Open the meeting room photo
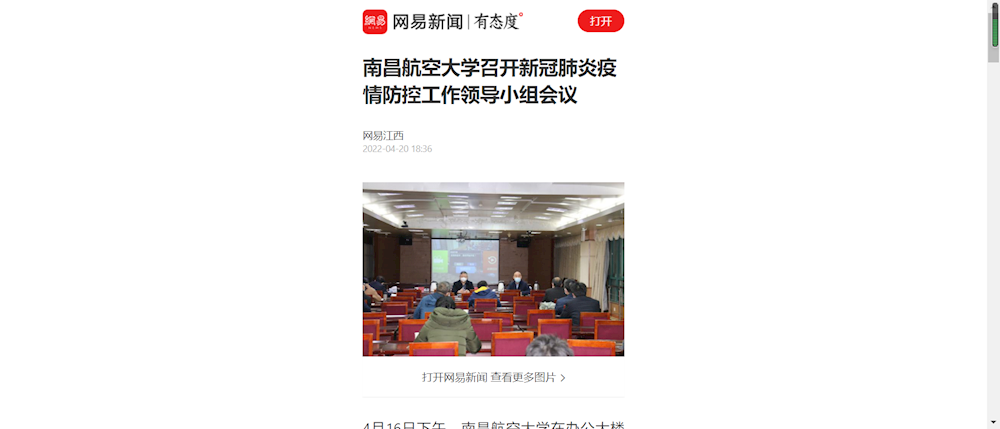This screenshot has height=429, width=1000. tap(493, 269)
